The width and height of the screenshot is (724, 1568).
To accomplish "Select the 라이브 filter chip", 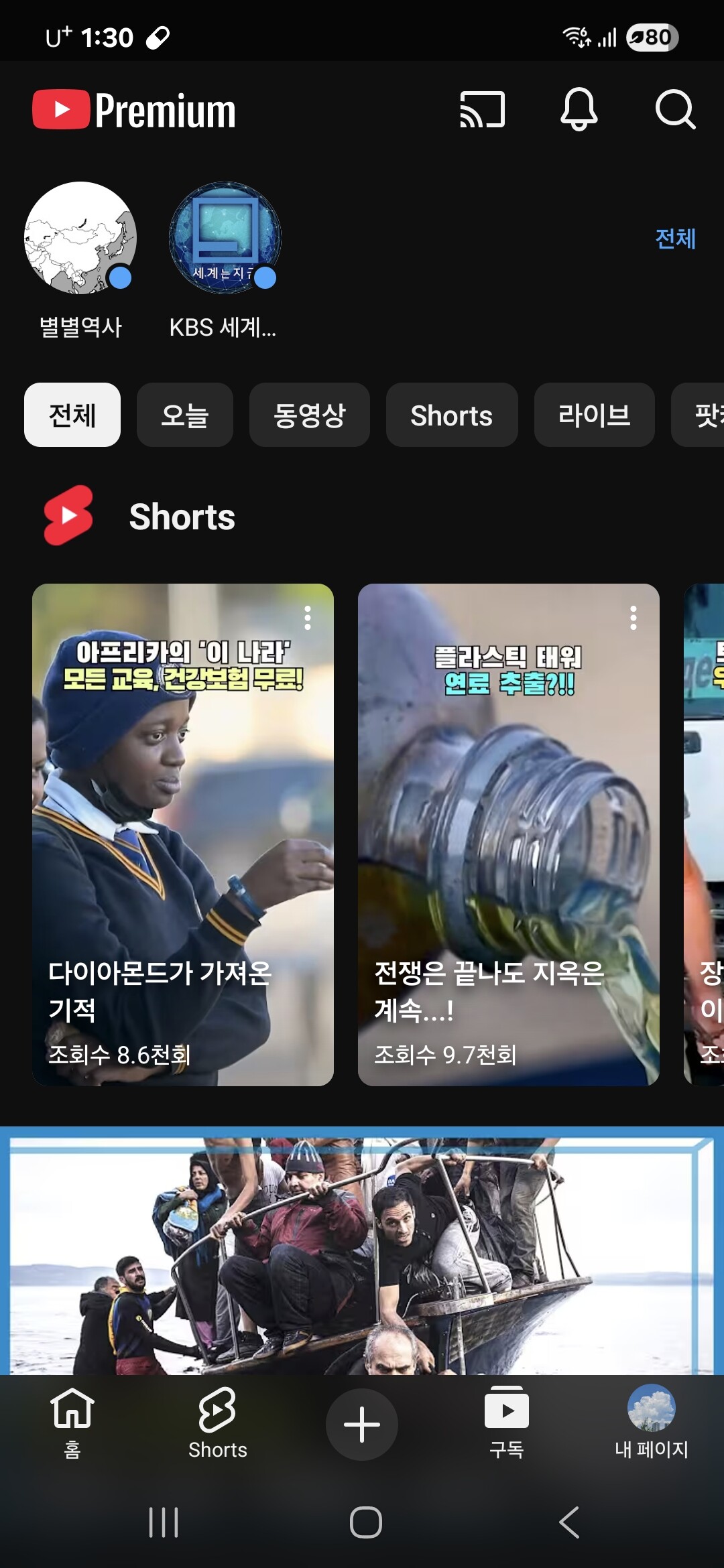I will (594, 415).
